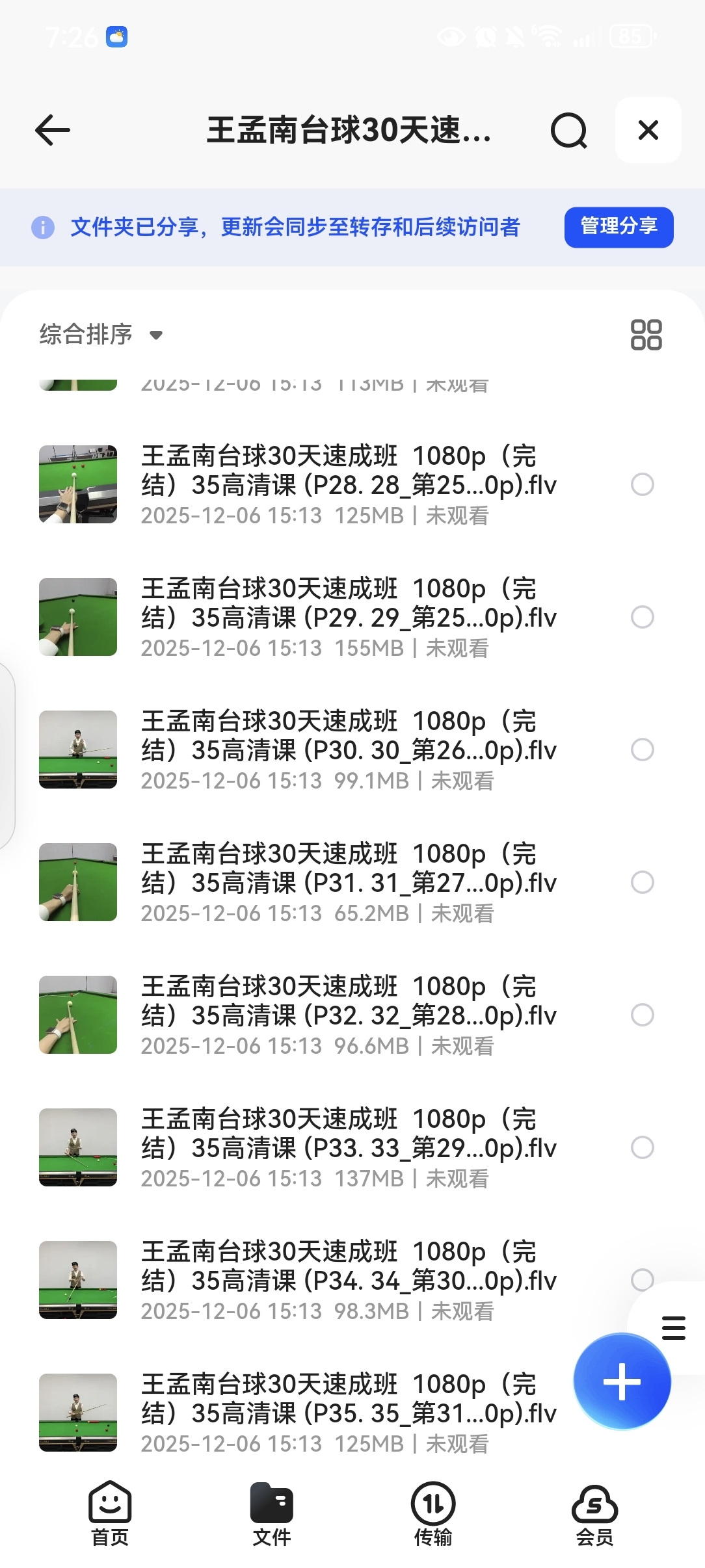705x1568 pixels.
Task: Open the three-line floating menu
Action: point(673,1327)
